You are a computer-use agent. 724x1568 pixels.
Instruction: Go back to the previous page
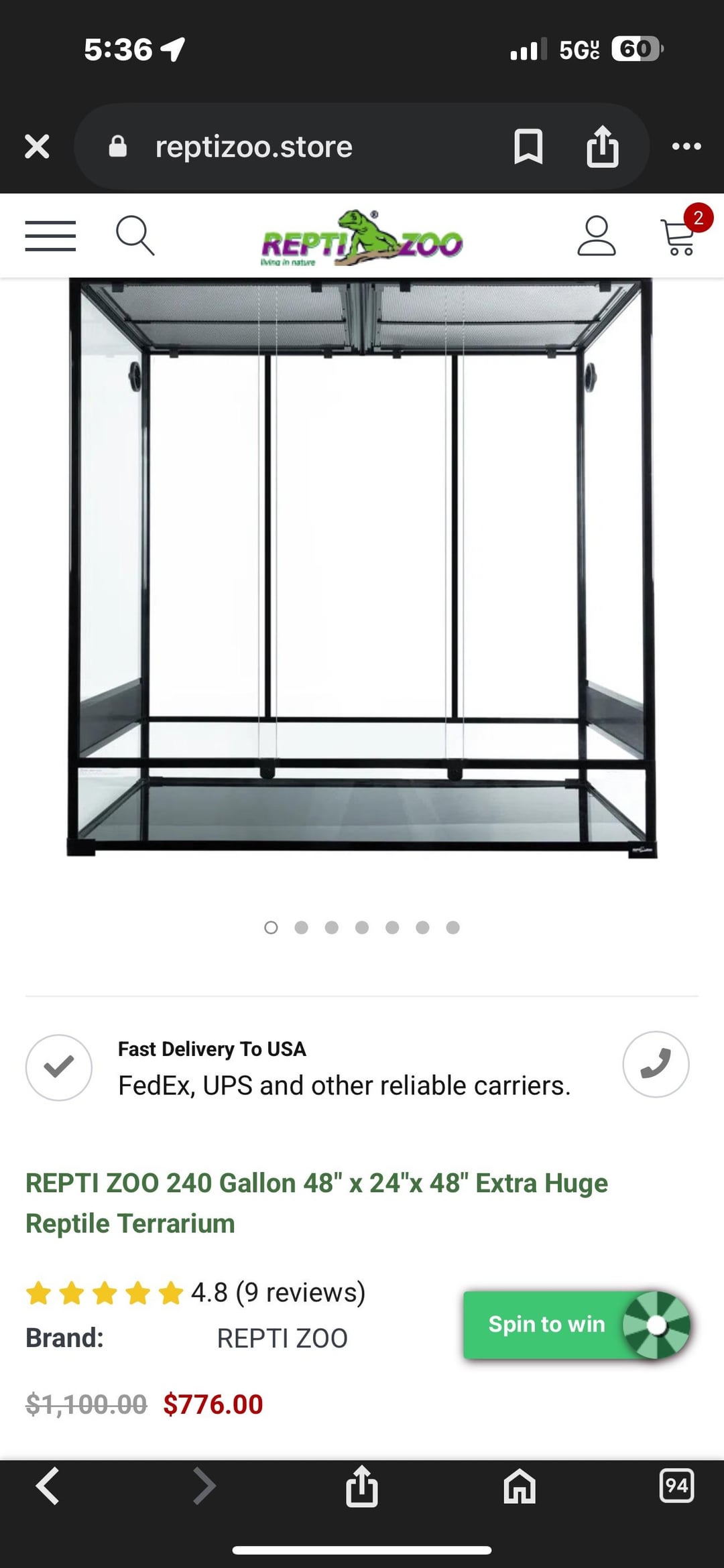pyautogui.click(x=48, y=1486)
